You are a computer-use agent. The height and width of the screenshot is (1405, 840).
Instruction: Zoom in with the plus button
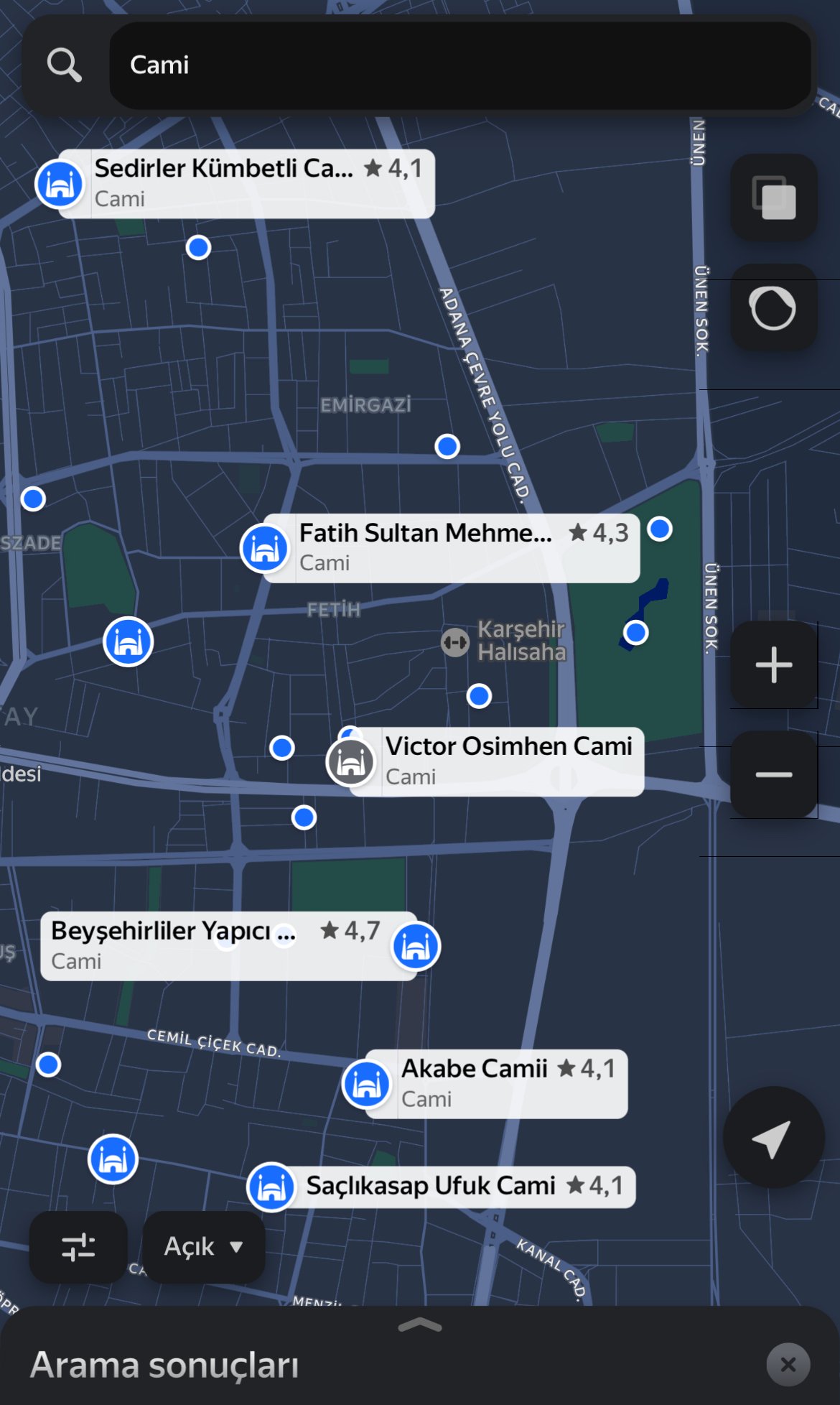(773, 664)
